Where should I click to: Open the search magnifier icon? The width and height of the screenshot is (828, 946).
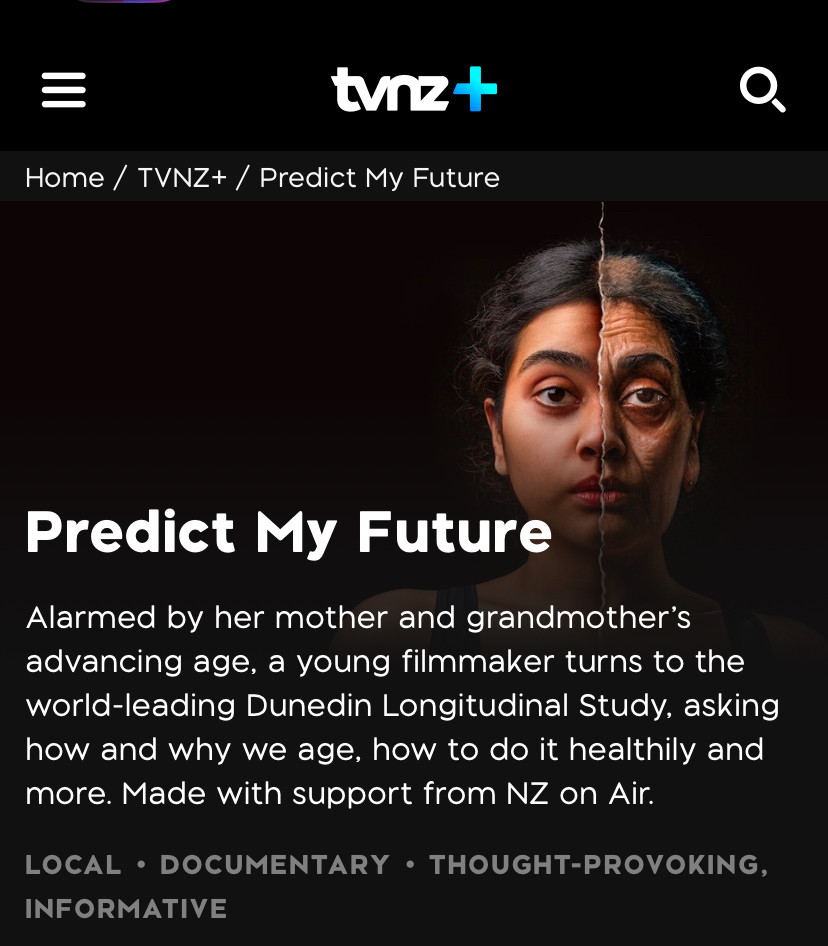coord(762,91)
